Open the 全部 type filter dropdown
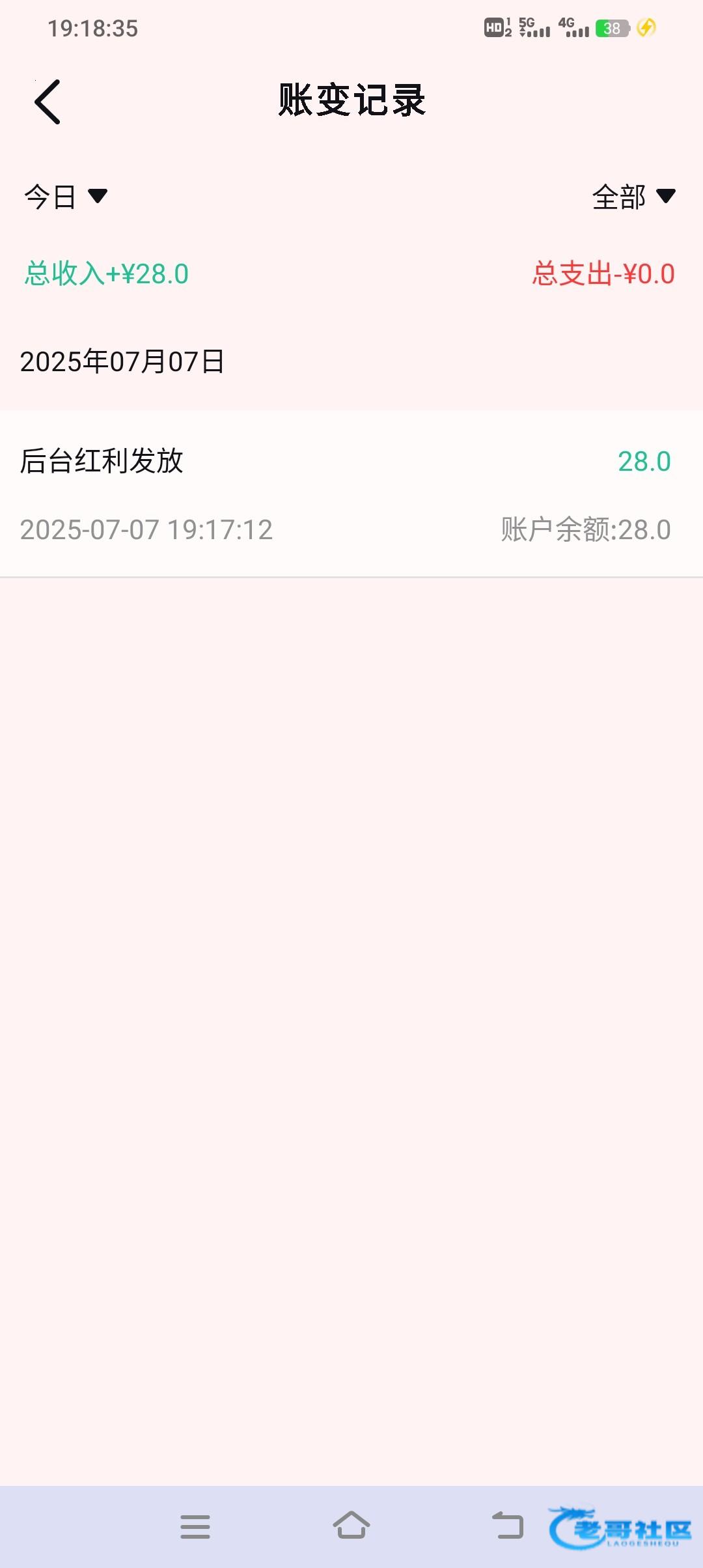The image size is (703, 1568). point(633,197)
